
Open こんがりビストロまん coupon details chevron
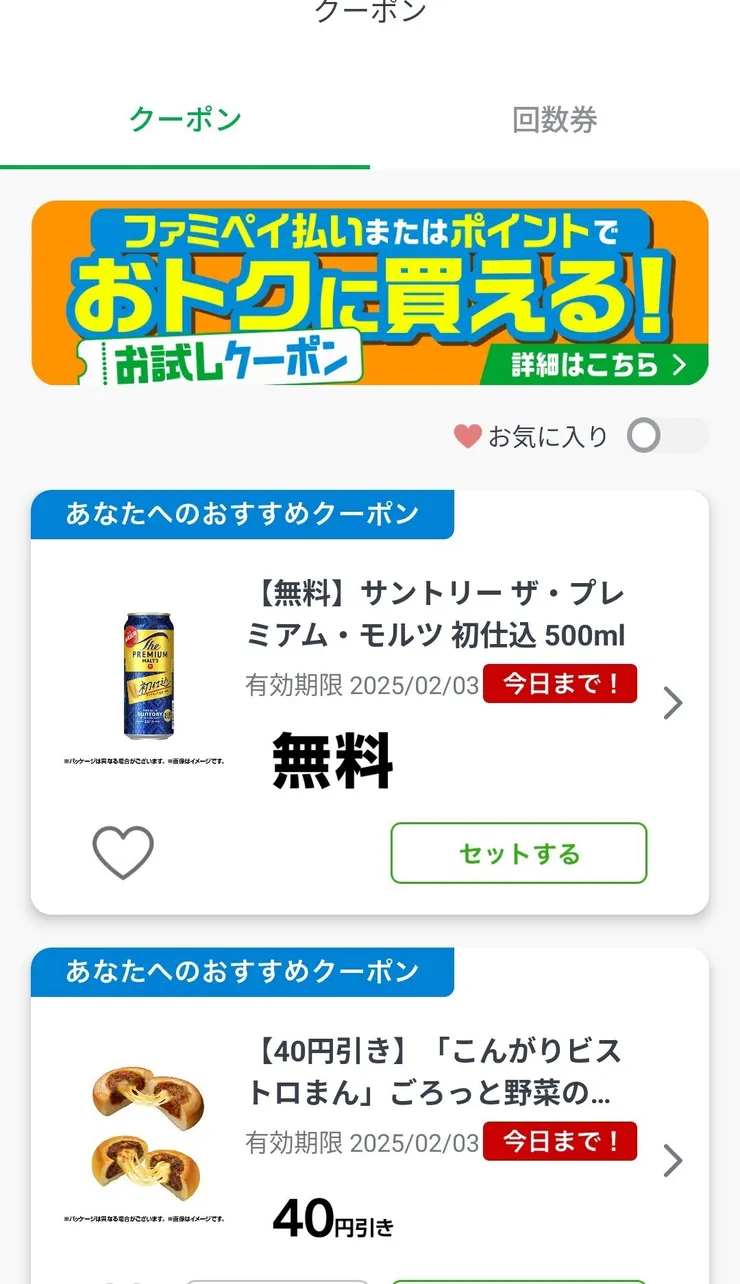click(x=673, y=1161)
